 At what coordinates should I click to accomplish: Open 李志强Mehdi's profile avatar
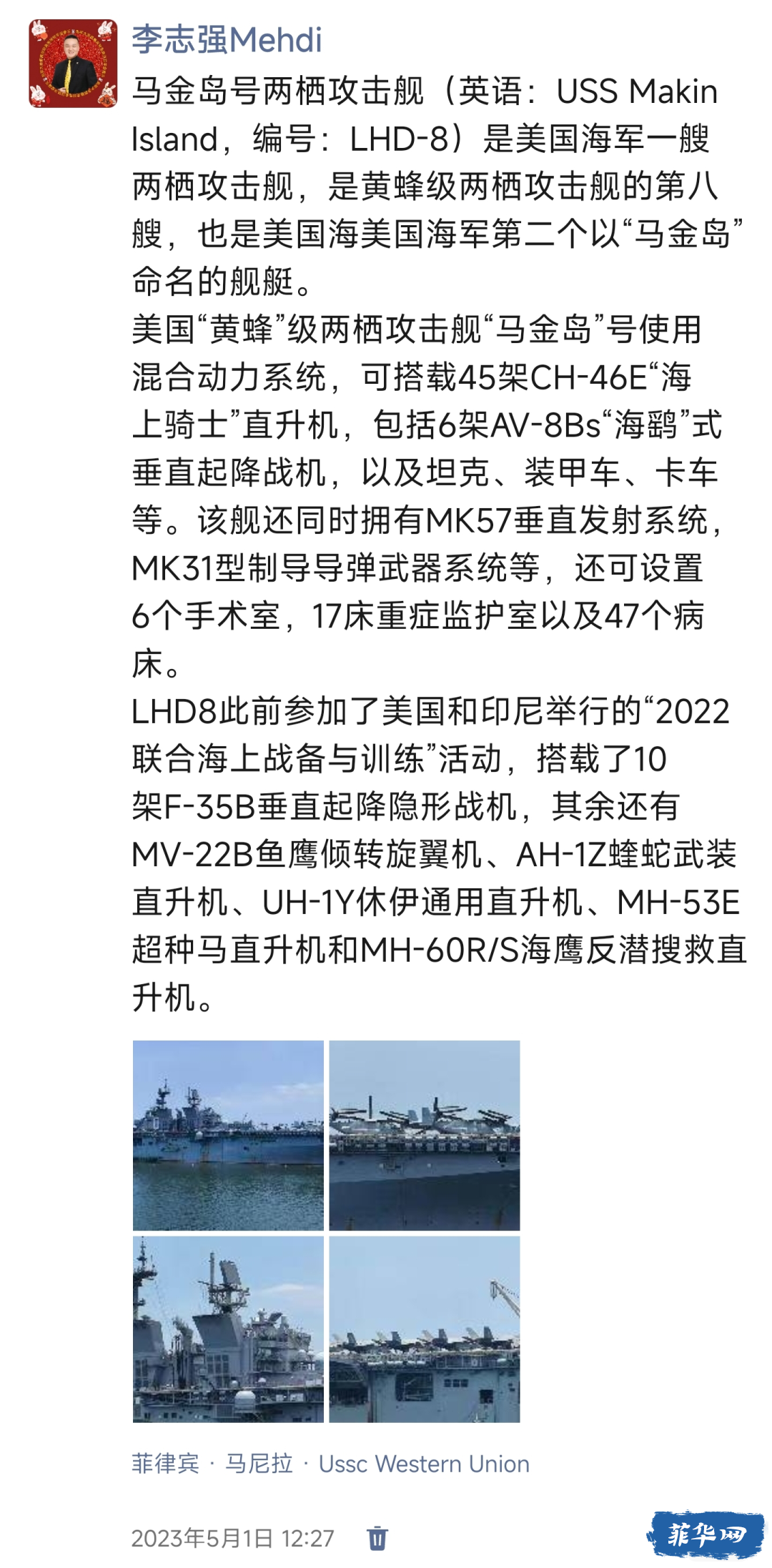73,64
